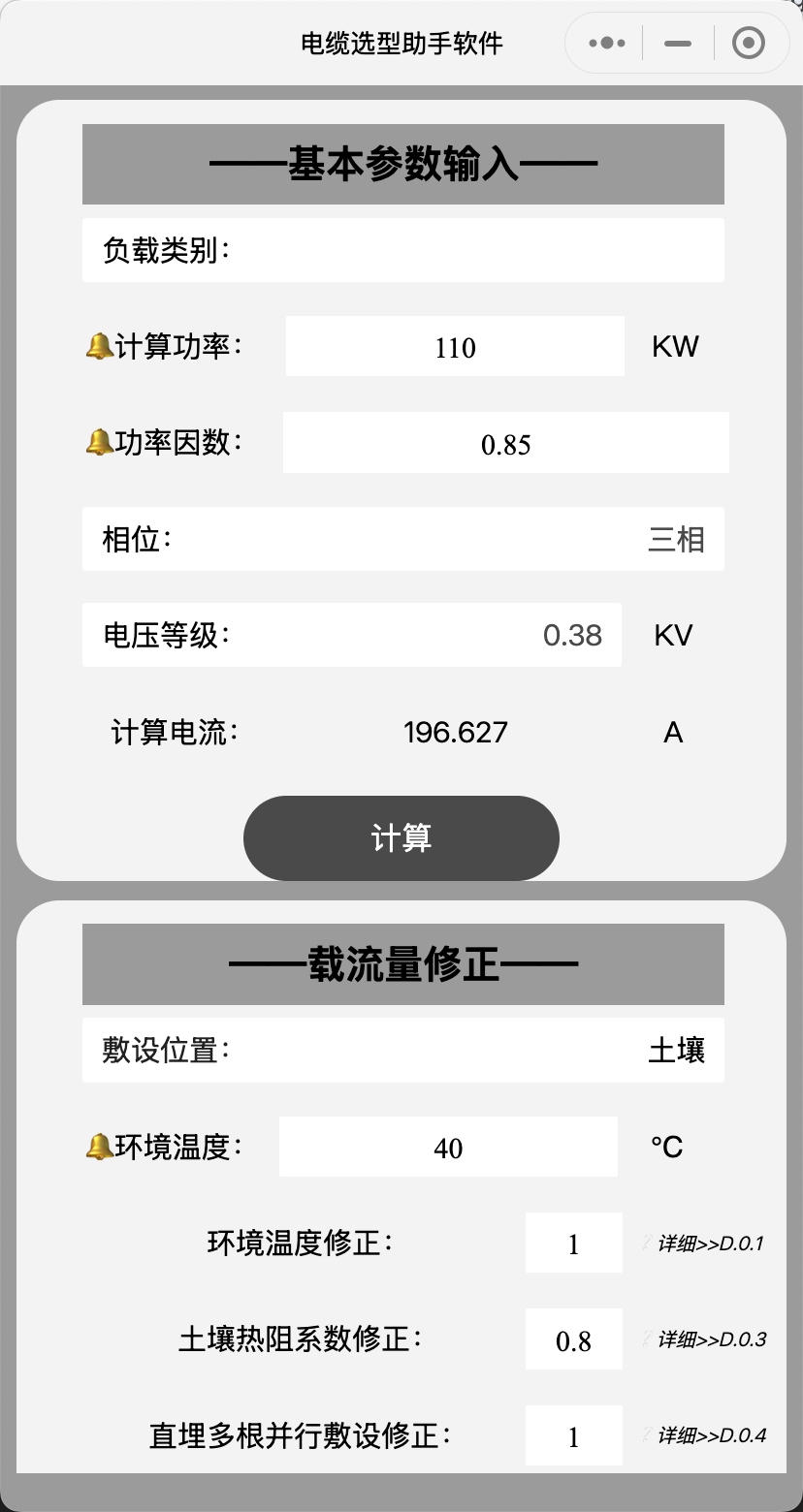Edit the 功率因数 value field
This screenshot has height=1512, width=803.
505,443
